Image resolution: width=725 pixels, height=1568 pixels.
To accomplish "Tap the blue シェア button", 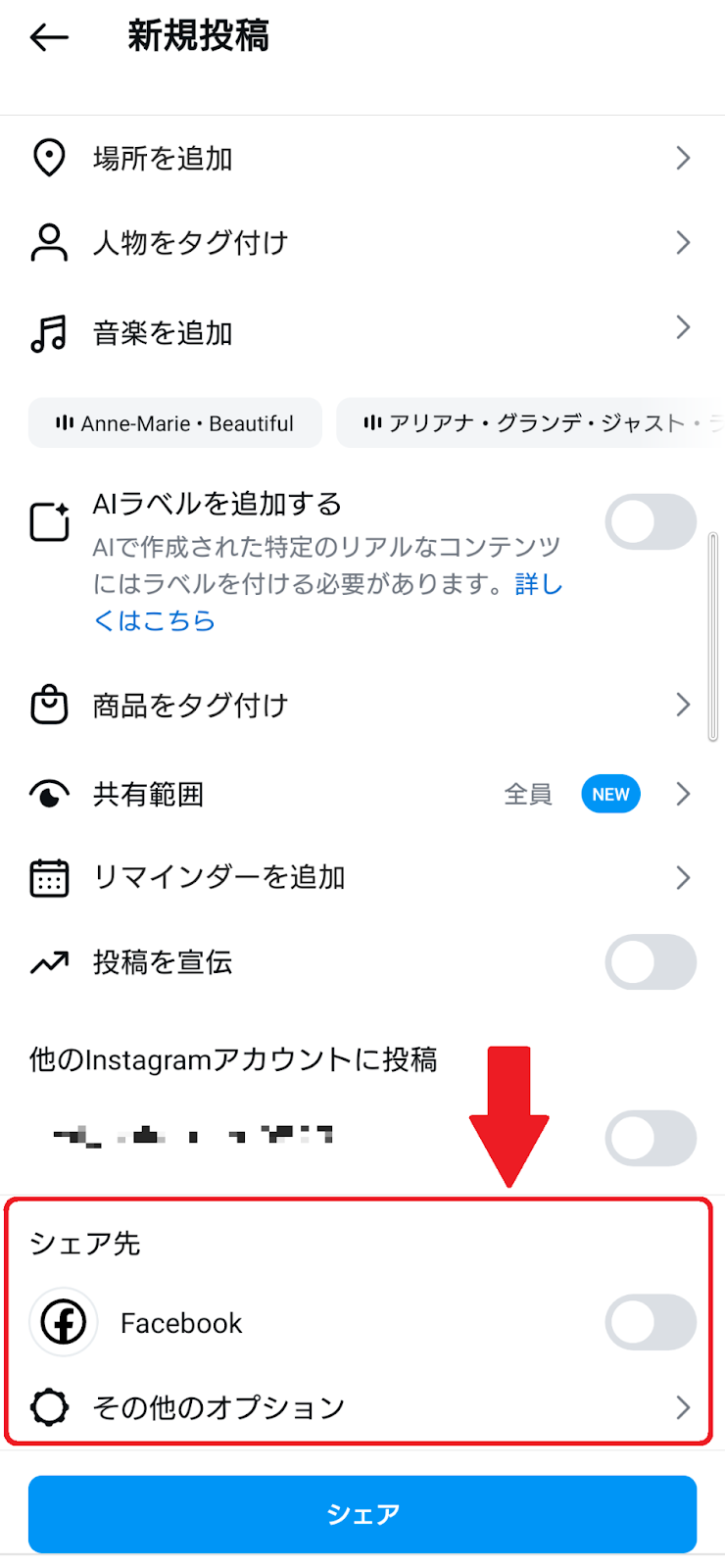I will pyautogui.click(x=362, y=1514).
